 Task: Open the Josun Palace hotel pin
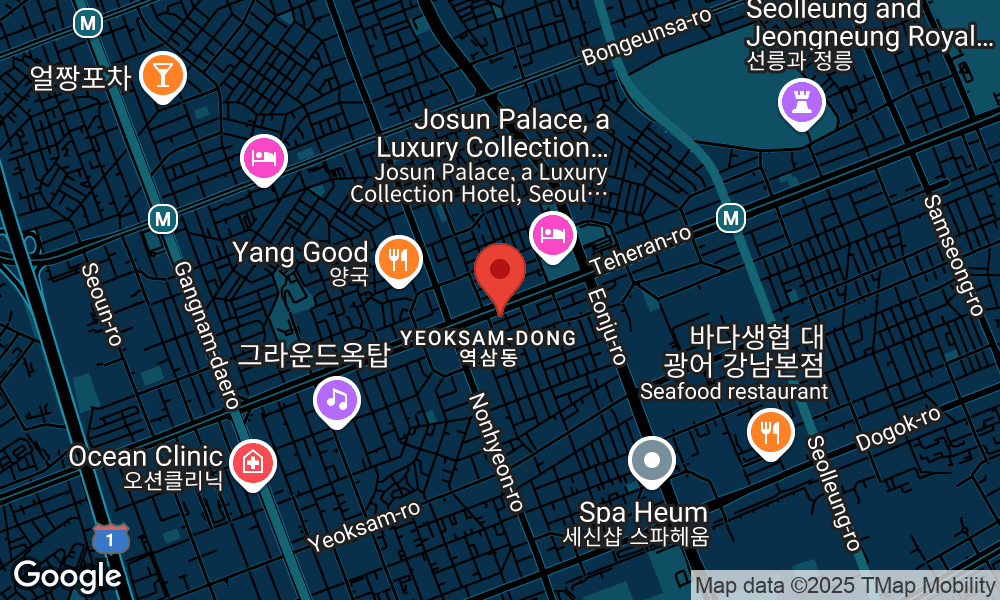point(553,235)
